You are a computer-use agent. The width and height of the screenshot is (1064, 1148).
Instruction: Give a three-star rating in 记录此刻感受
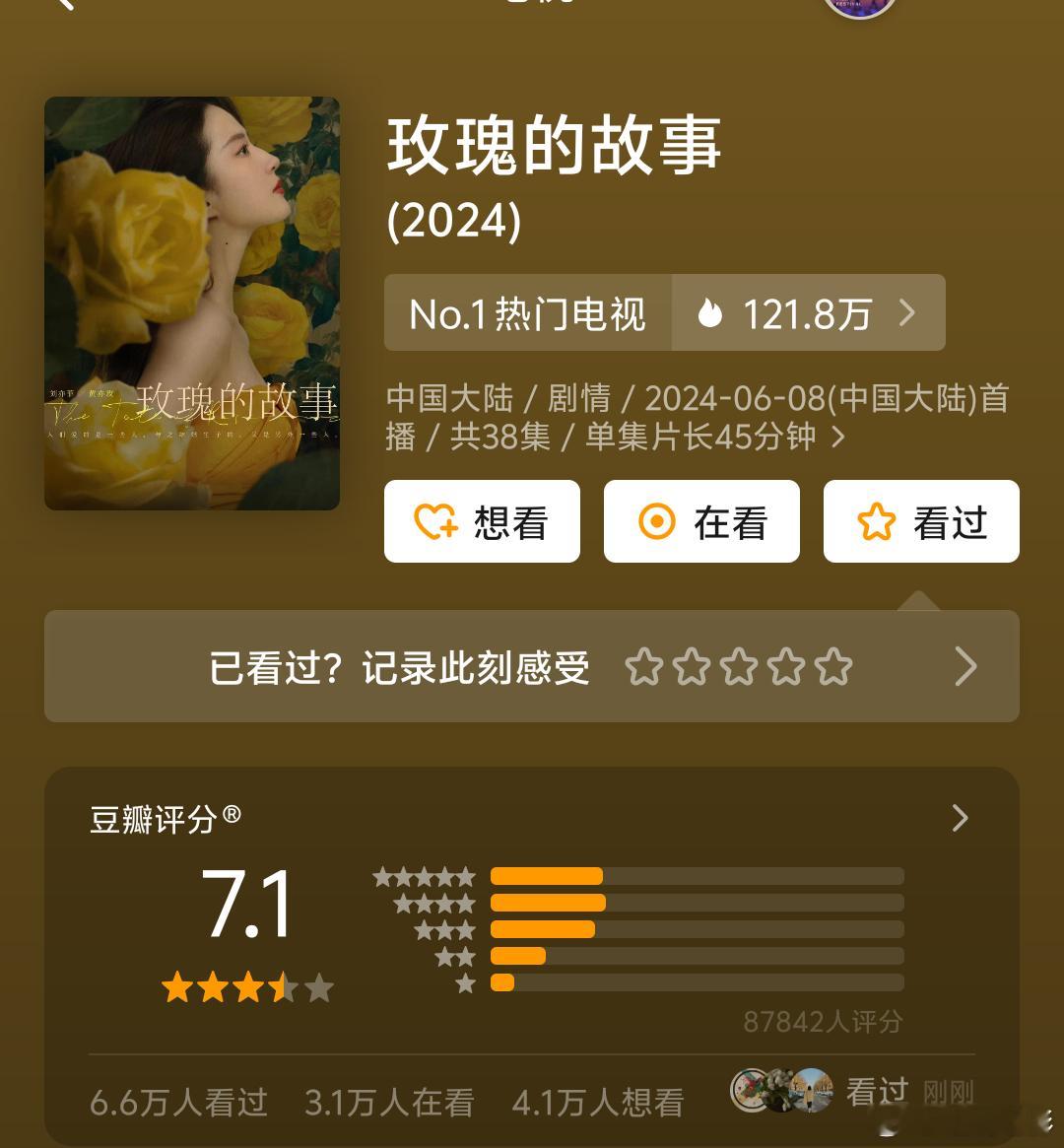pyautogui.click(x=738, y=666)
